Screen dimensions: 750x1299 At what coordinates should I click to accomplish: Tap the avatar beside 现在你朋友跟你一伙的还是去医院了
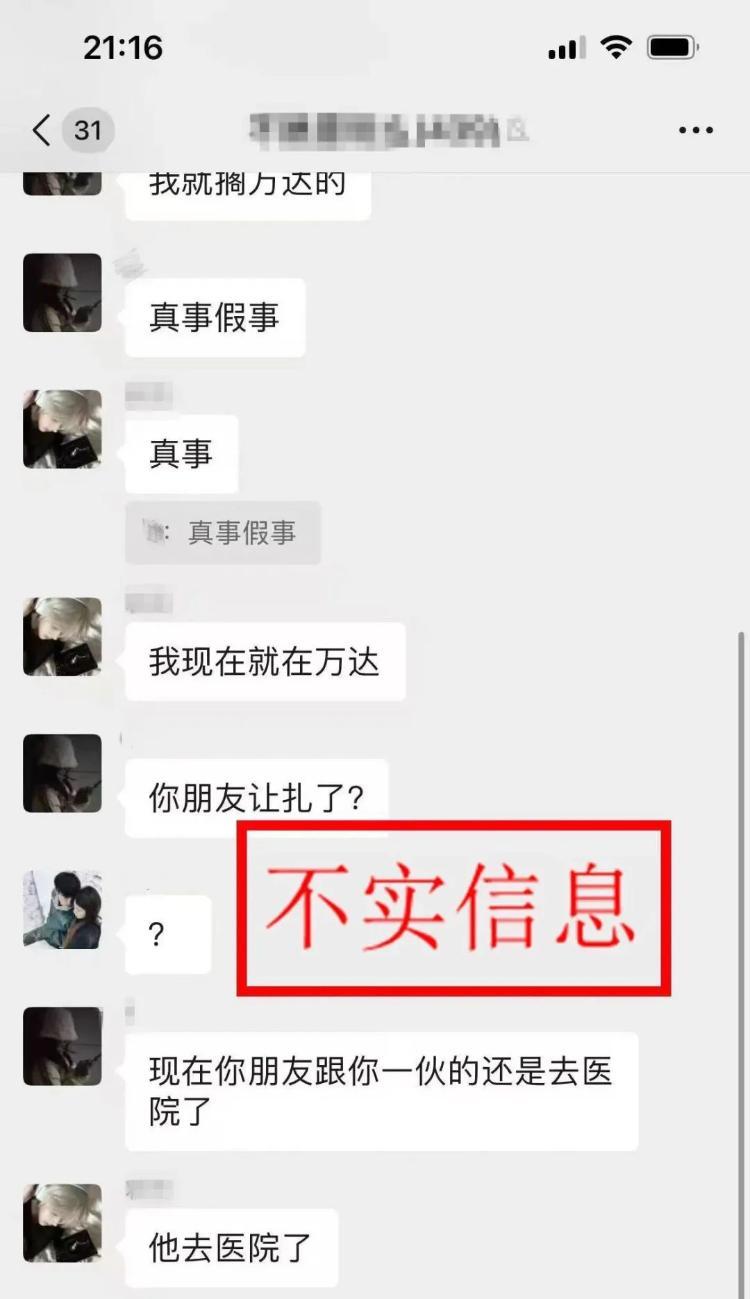coord(62,1046)
